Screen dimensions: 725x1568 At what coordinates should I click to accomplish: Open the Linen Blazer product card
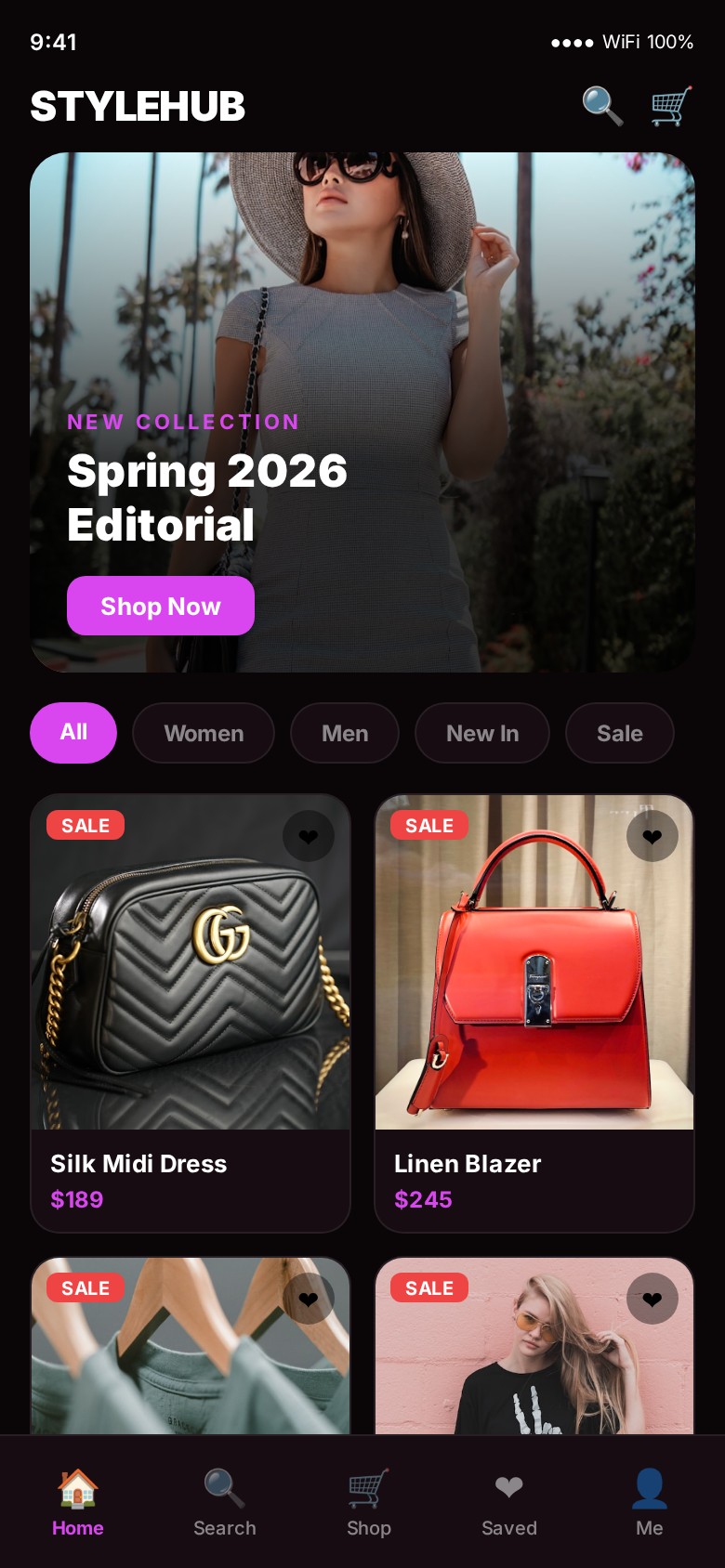[534, 1013]
